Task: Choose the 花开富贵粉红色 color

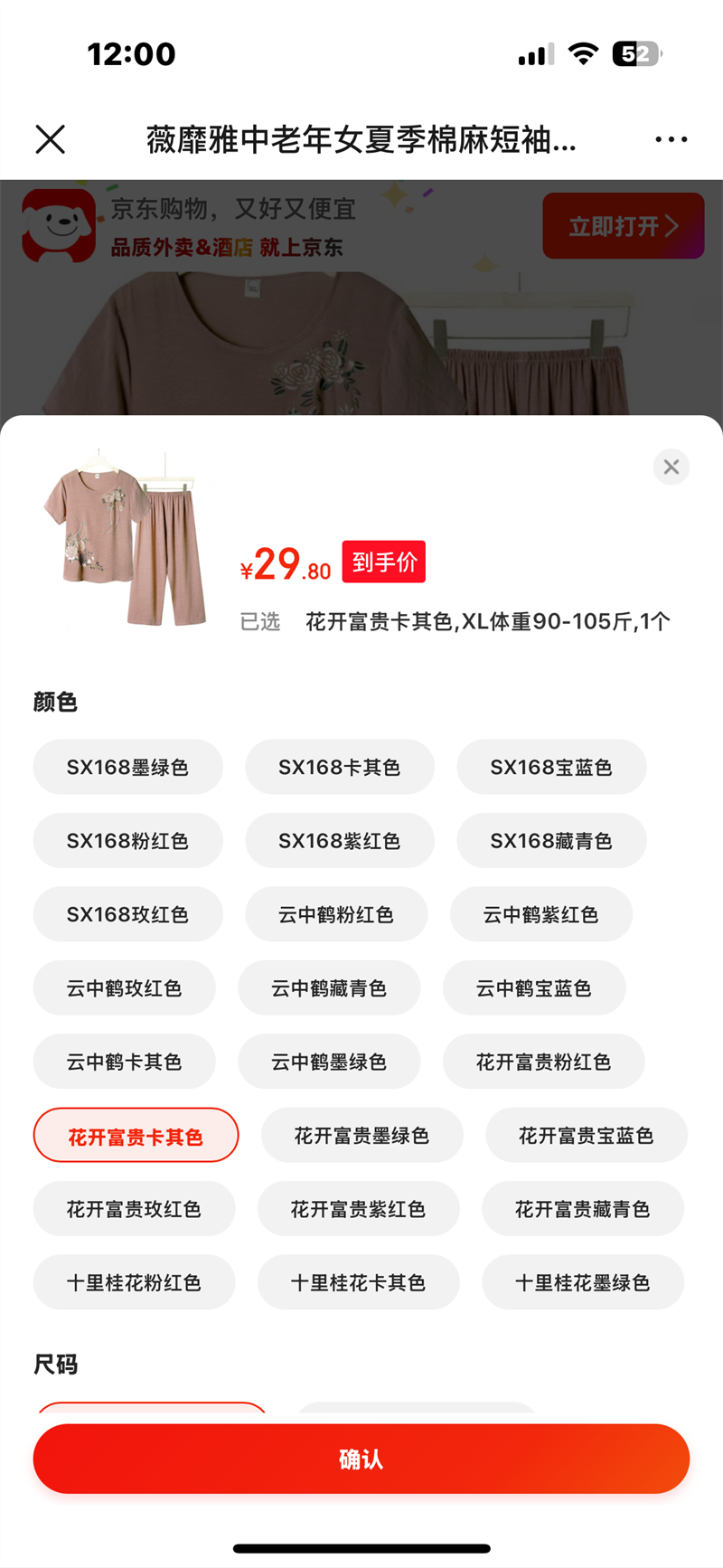Action: click(543, 1062)
